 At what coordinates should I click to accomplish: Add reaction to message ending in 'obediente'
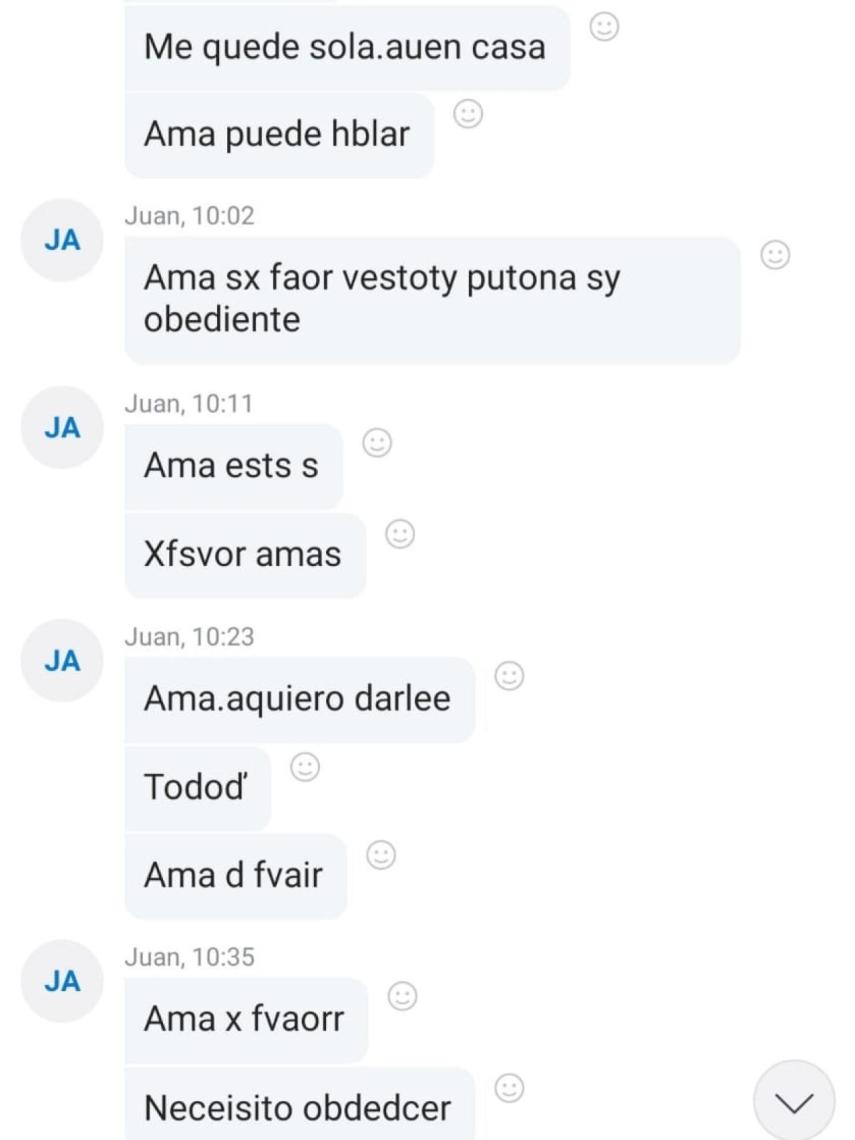pos(775,256)
